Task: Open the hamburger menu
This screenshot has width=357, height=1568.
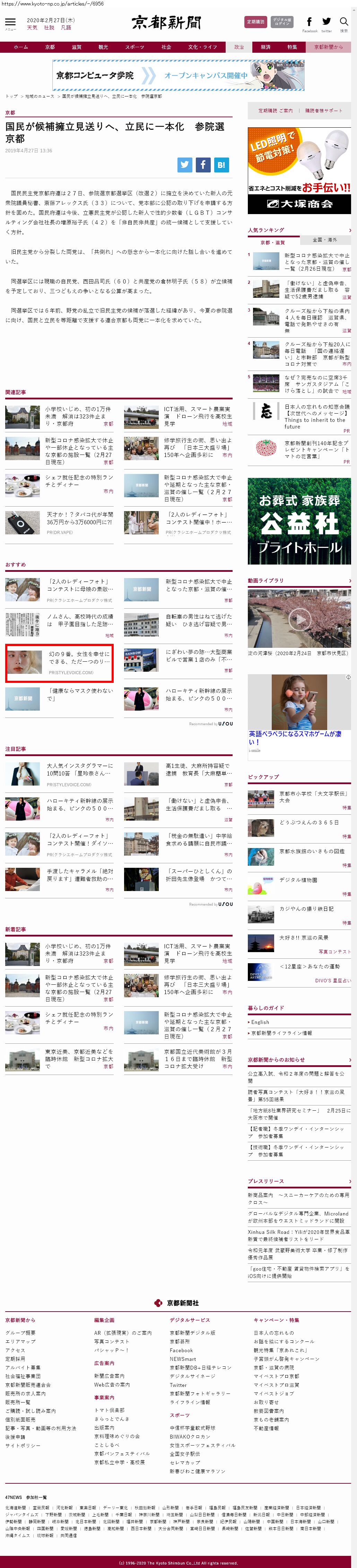Action: click(10, 23)
